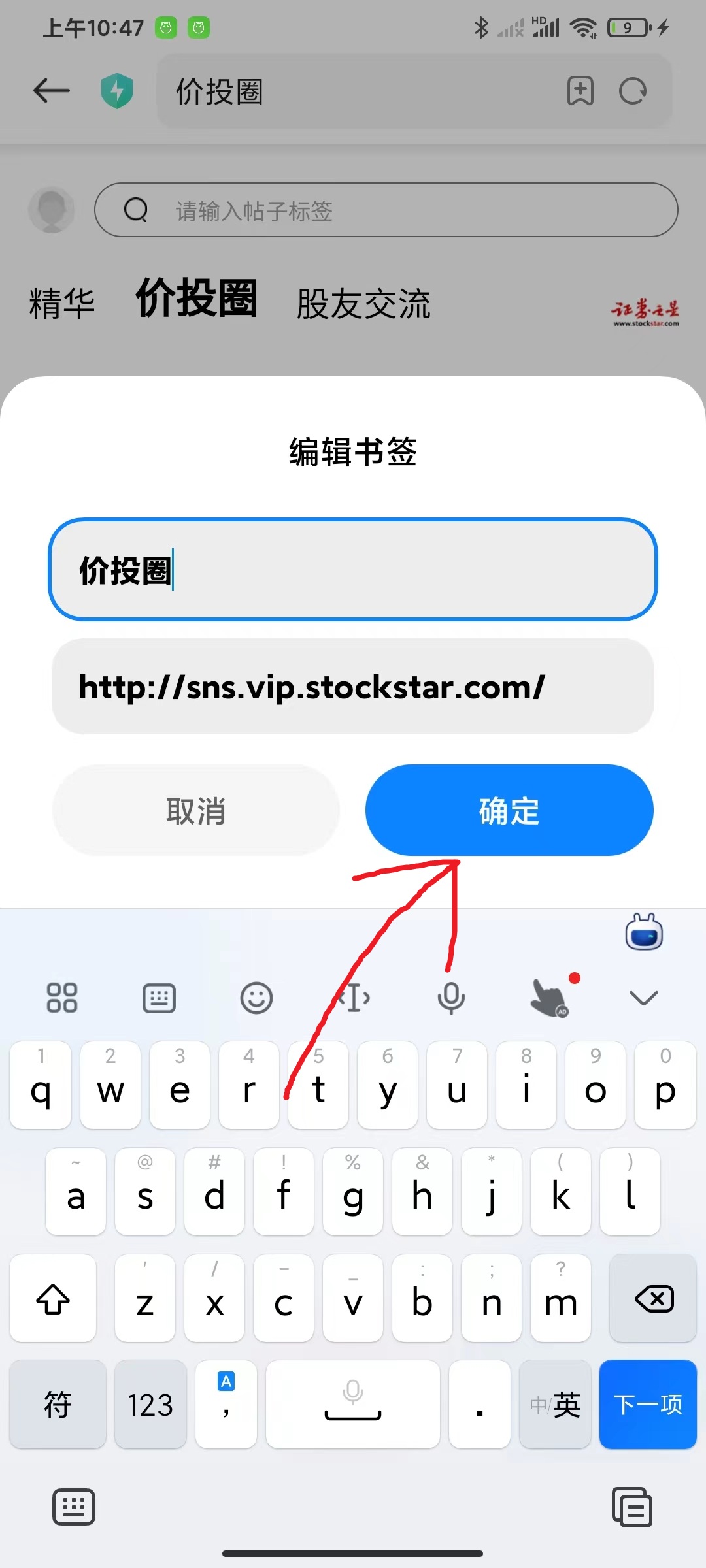Cancel bookmark editing with 取消
The image size is (706, 1568).
(x=195, y=810)
